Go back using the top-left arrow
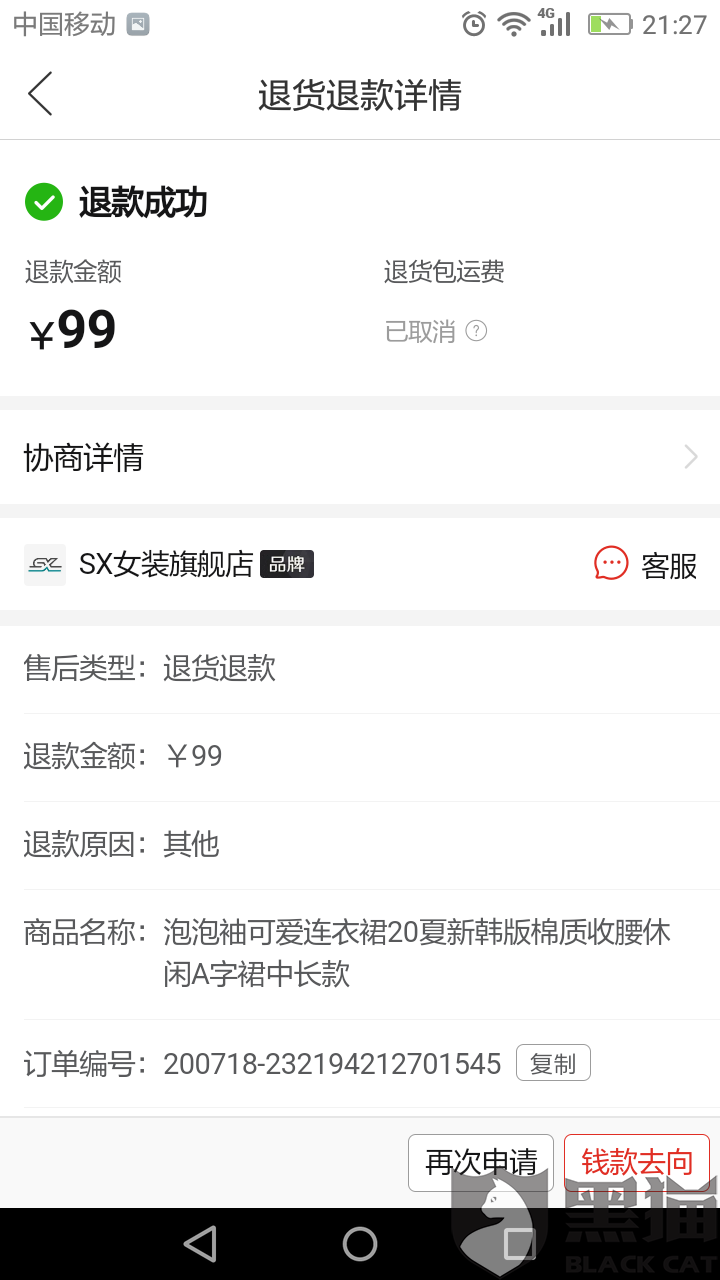The height and width of the screenshot is (1280, 720). [x=40, y=94]
